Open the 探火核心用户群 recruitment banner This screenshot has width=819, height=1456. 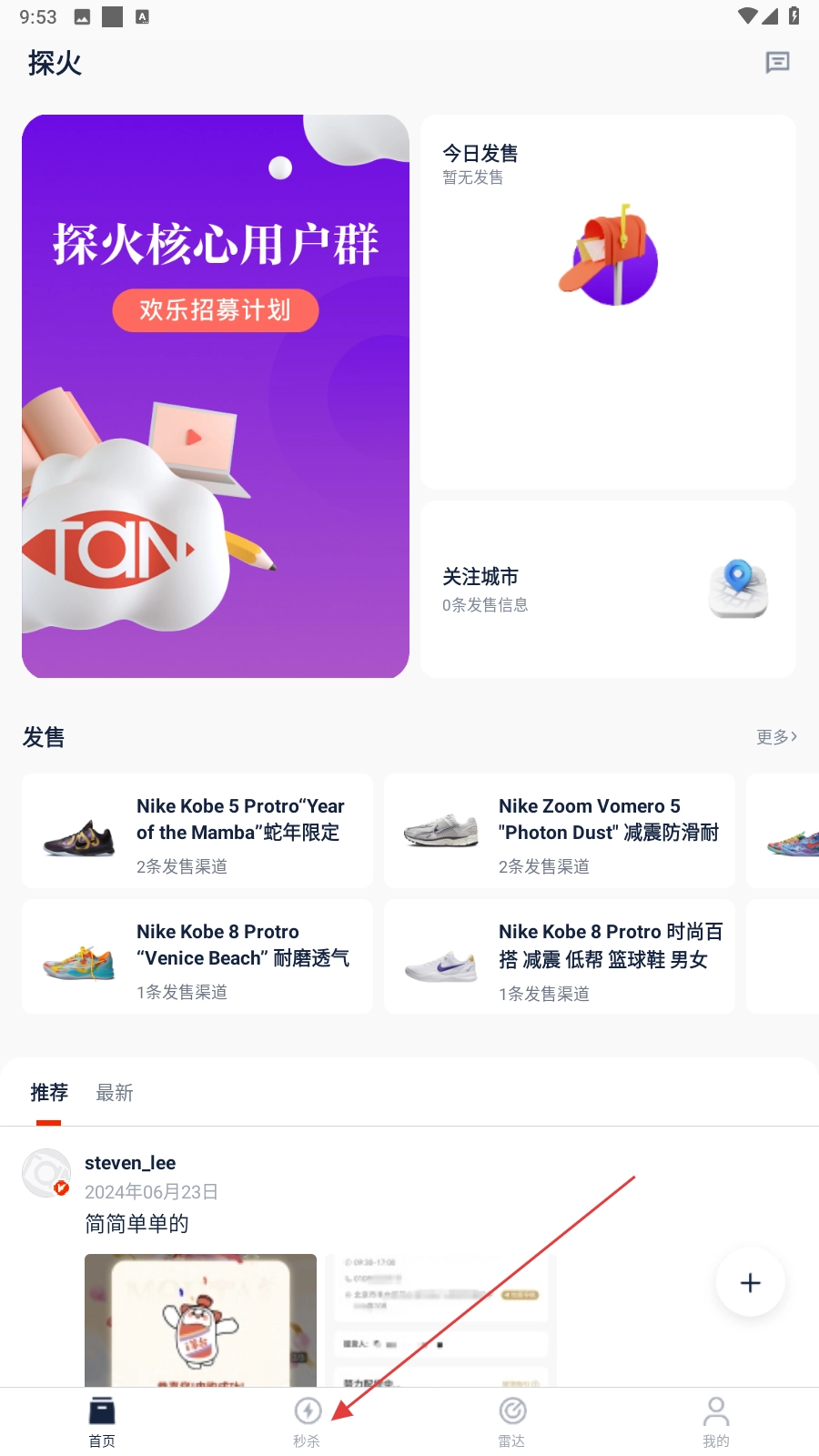click(x=216, y=396)
